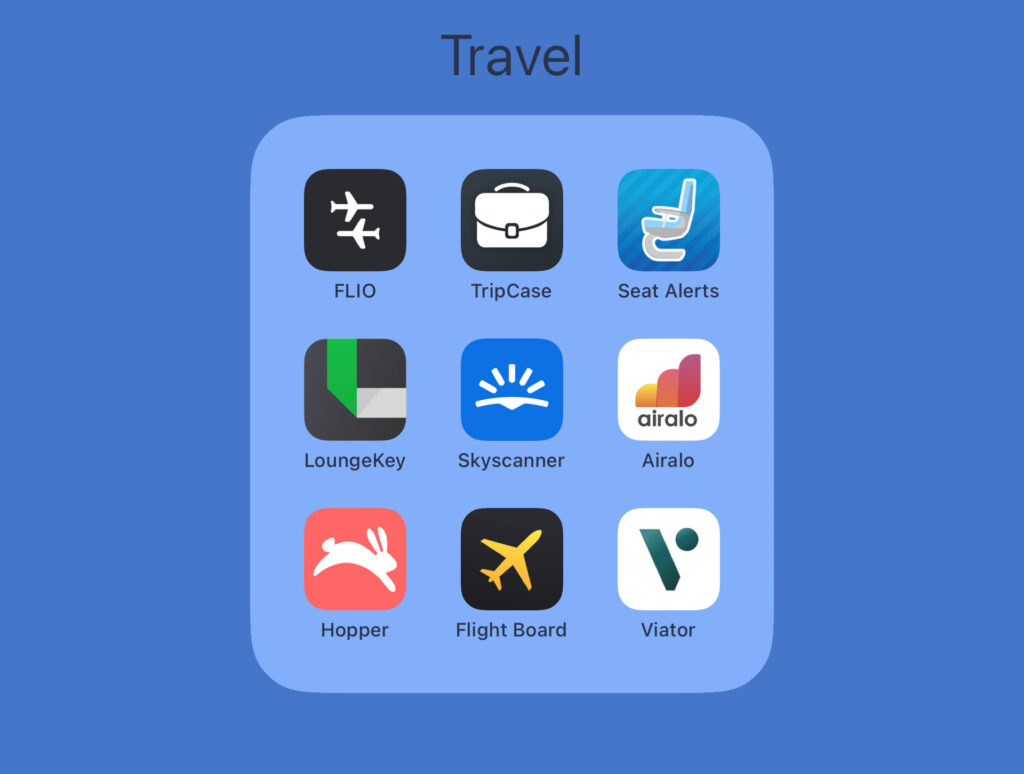The width and height of the screenshot is (1024, 774).
Task: Open the Hopper app
Action: (x=355, y=558)
